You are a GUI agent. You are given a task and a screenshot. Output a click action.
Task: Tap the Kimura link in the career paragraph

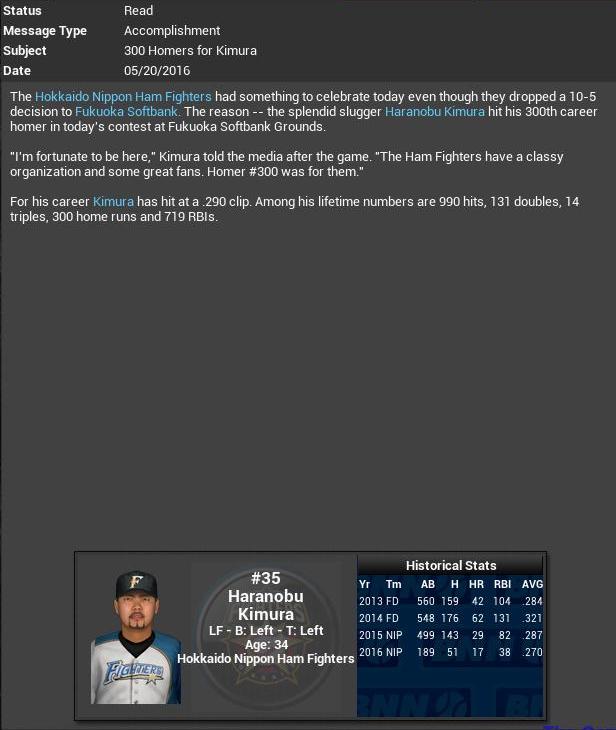(113, 202)
